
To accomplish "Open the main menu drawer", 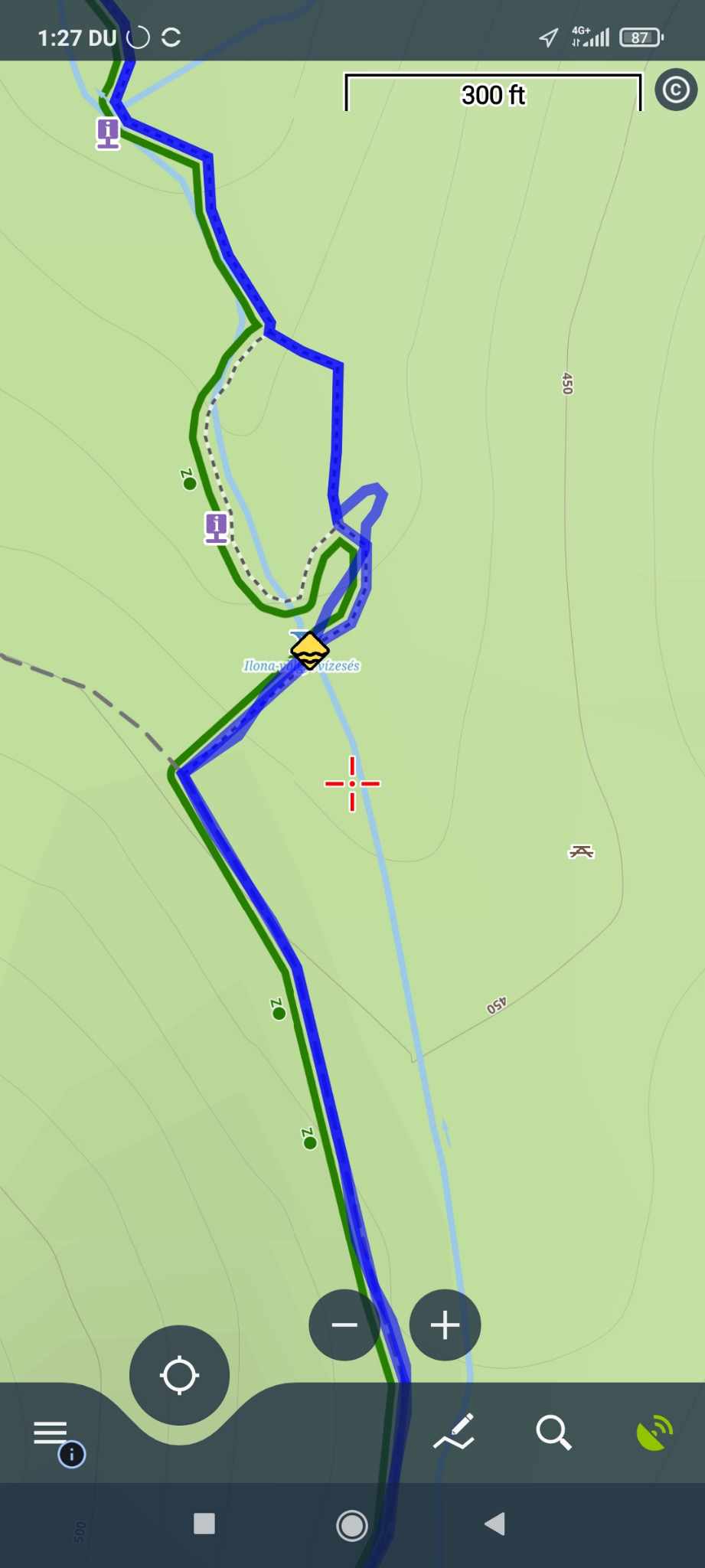I will click(51, 1432).
